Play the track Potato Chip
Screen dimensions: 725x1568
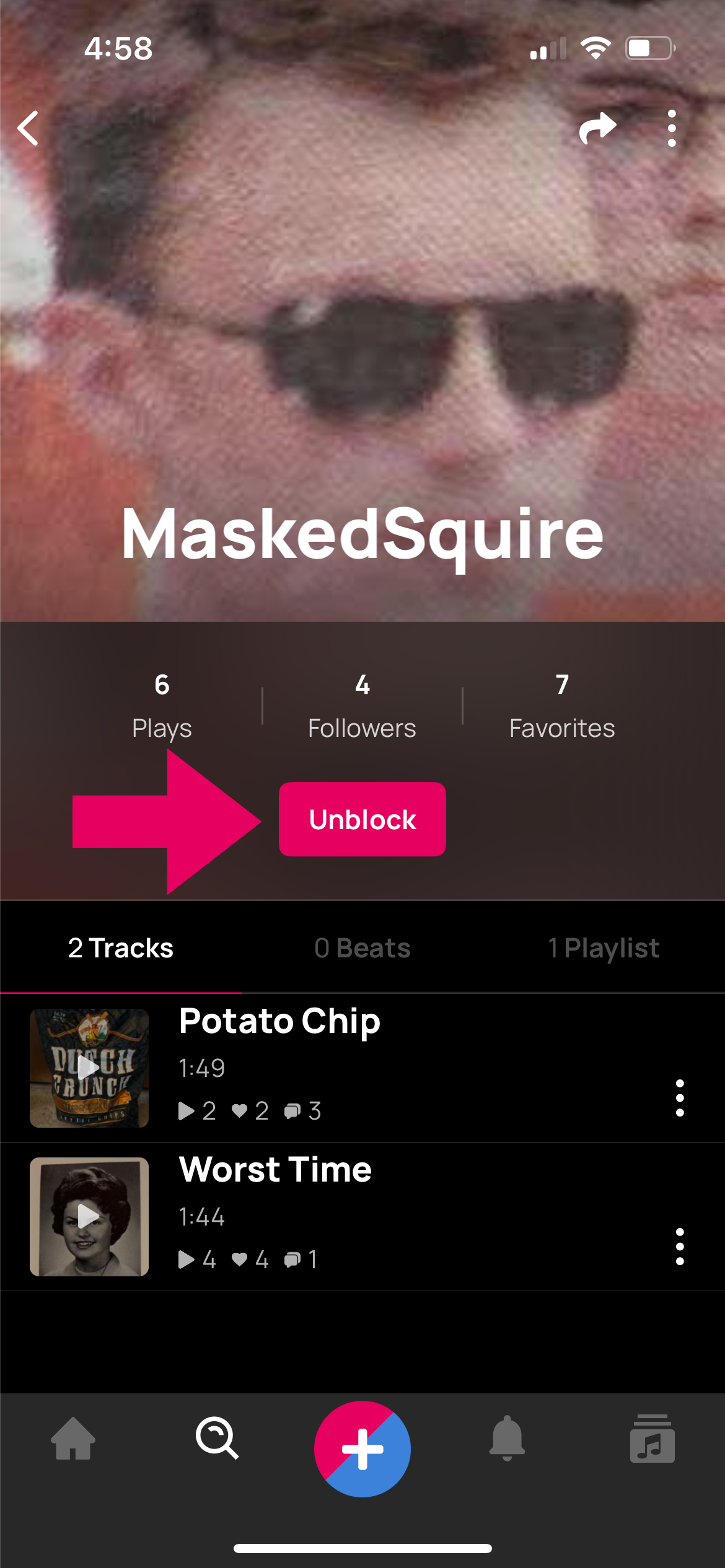(89, 1068)
